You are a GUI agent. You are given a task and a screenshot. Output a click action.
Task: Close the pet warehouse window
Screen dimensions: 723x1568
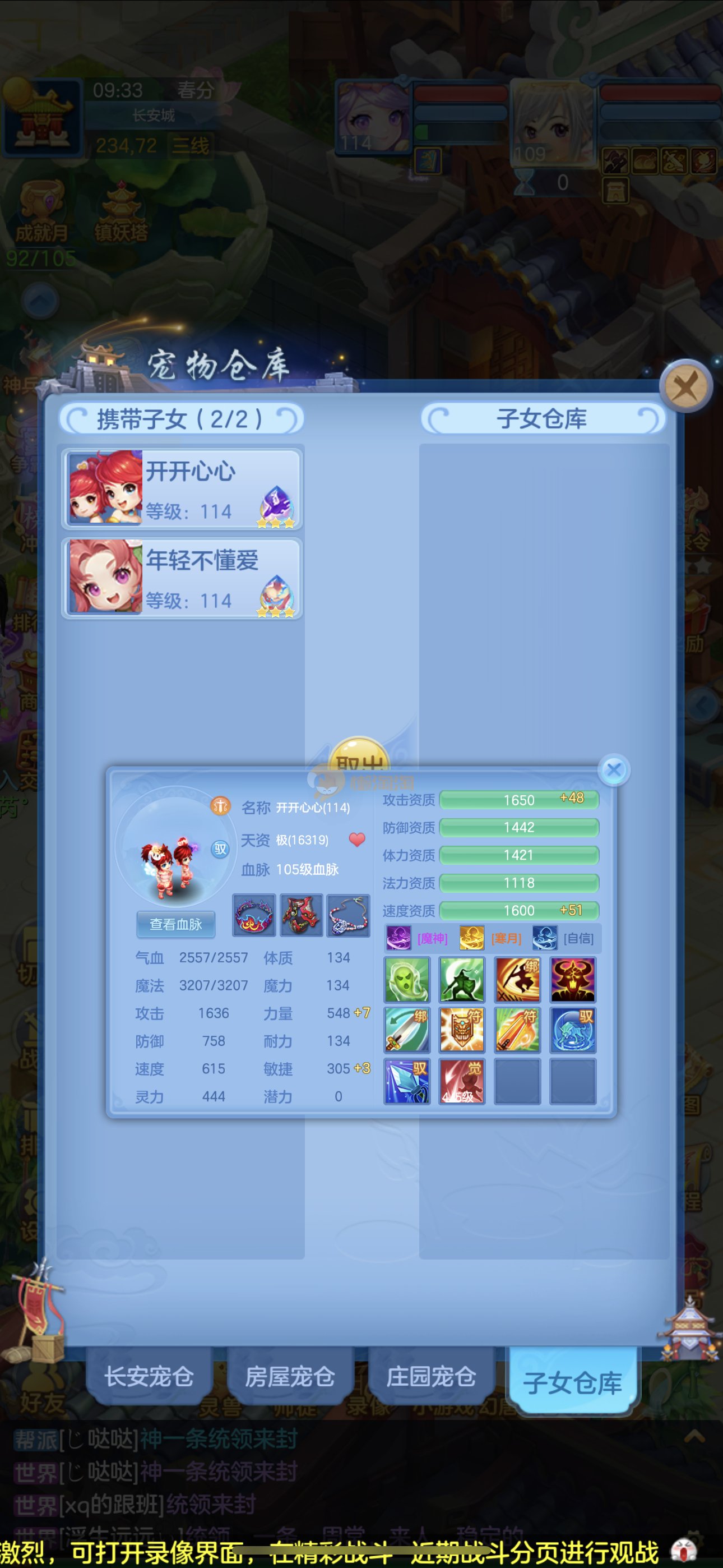click(x=686, y=386)
